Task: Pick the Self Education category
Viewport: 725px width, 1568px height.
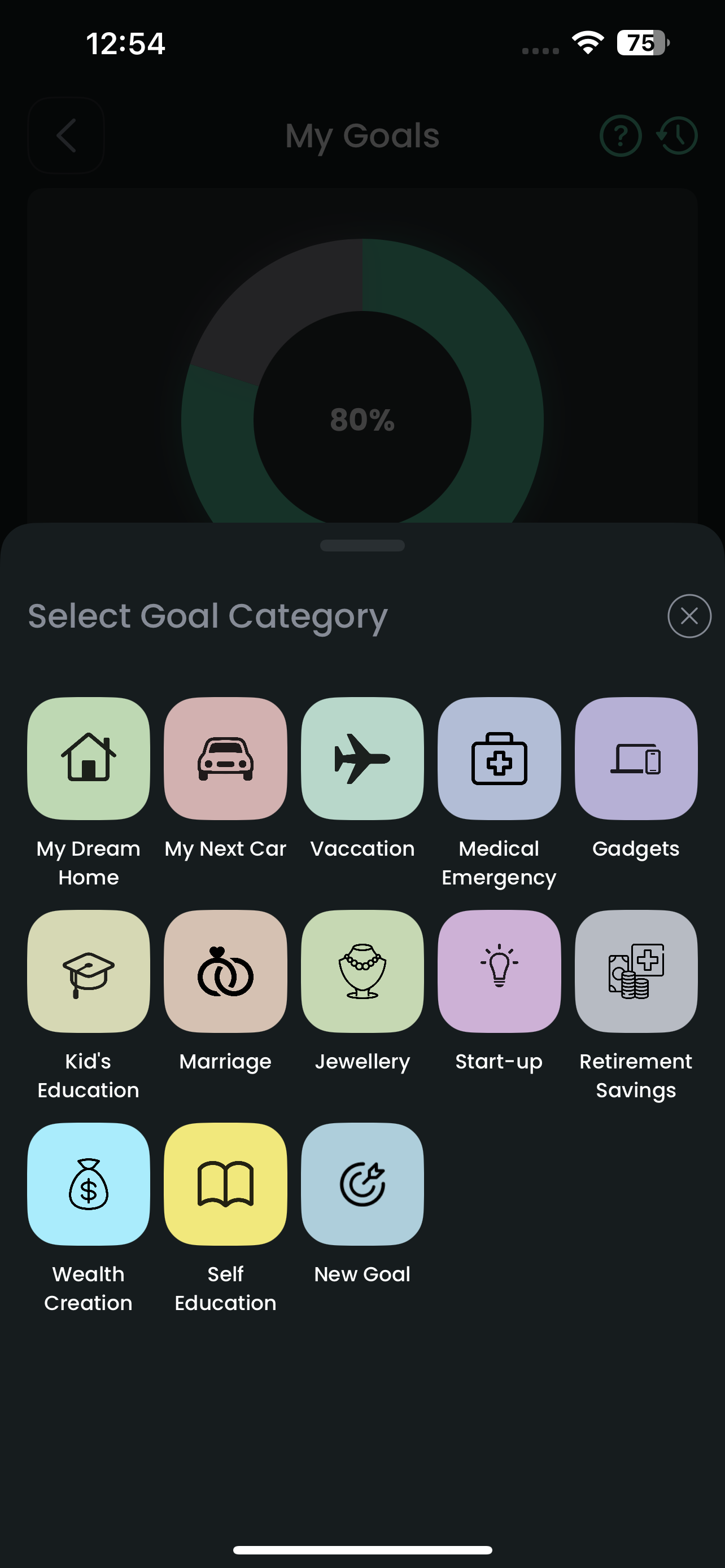Action: tap(225, 1184)
